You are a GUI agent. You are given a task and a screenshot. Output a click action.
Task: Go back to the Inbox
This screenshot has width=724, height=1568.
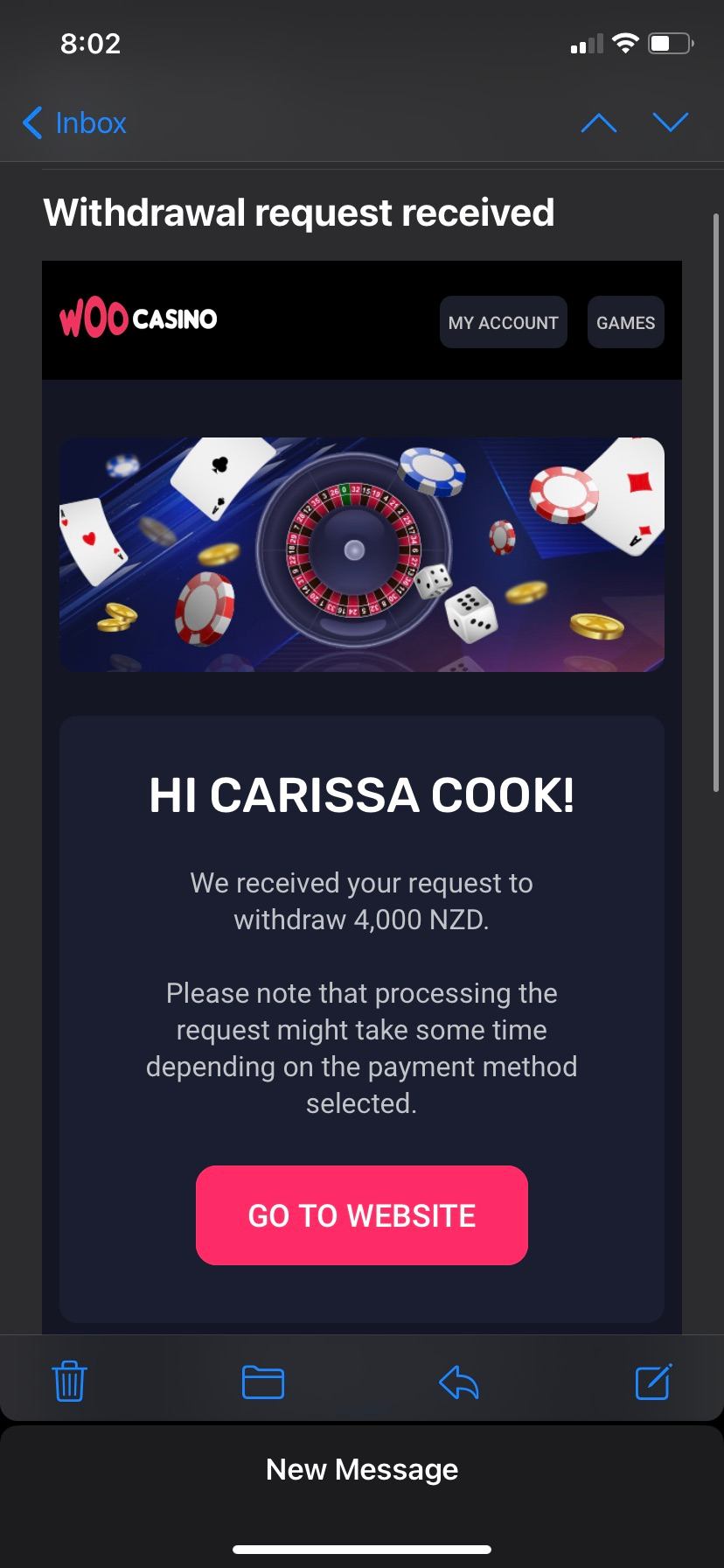[x=75, y=123]
